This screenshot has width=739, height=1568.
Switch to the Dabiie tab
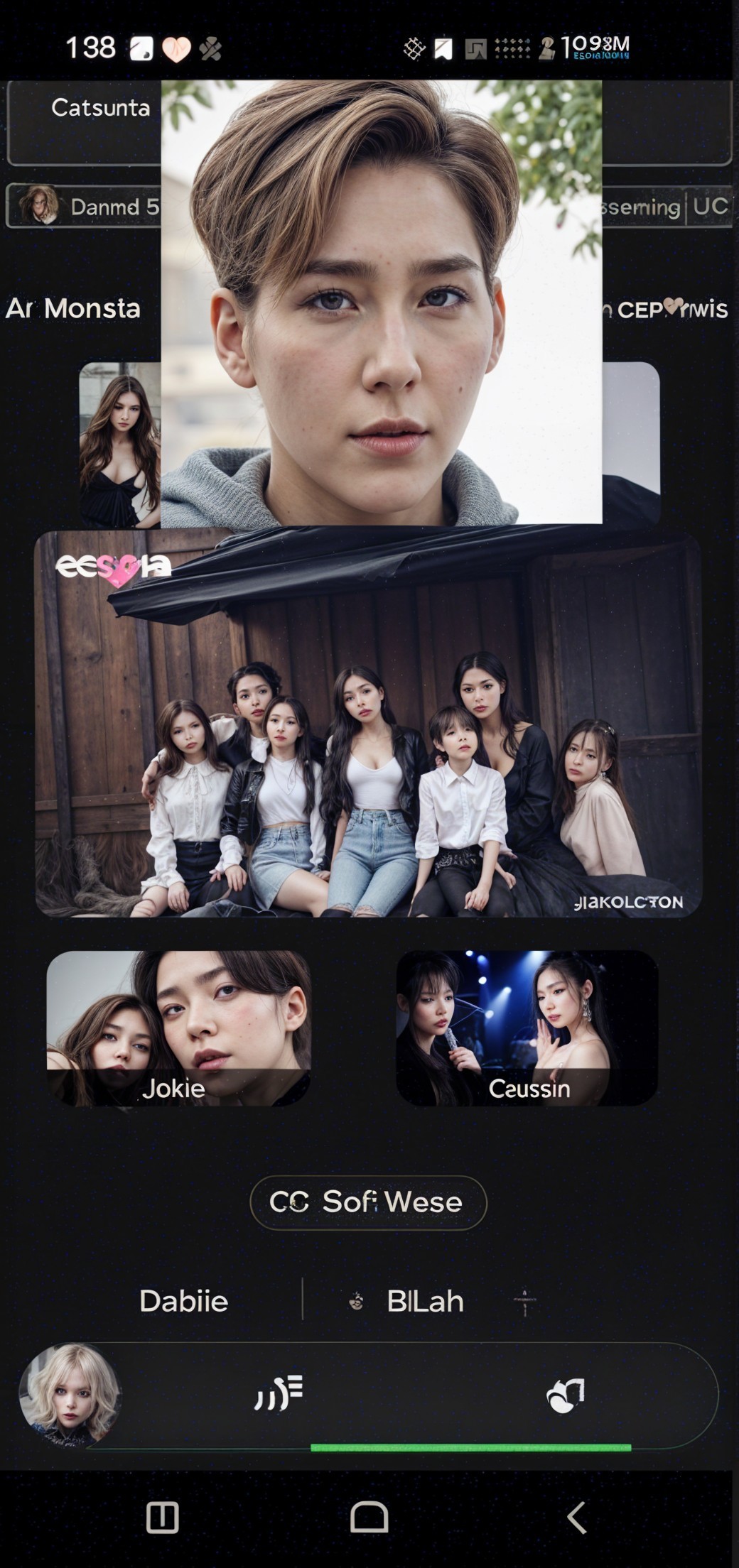tap(183, 1301)
